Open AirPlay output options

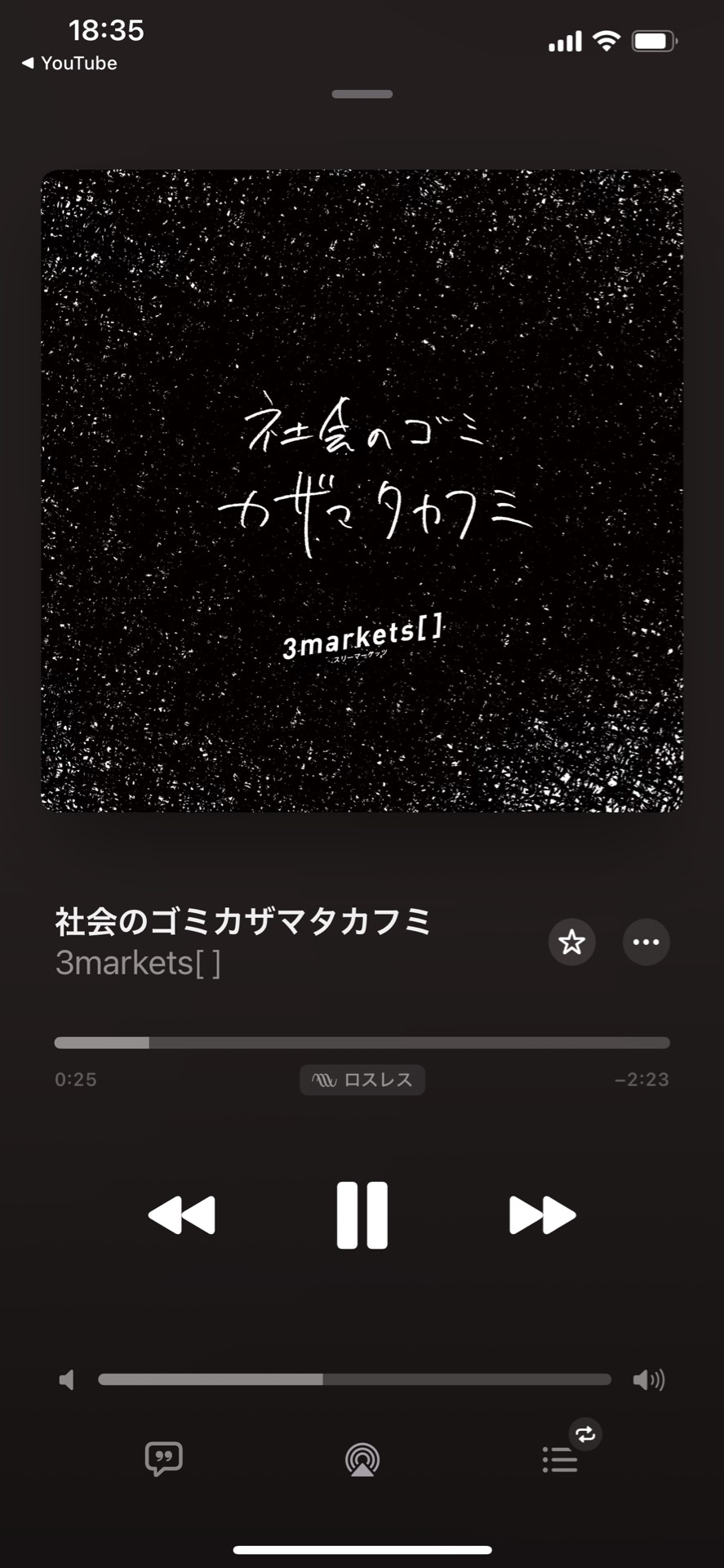coord(362,1459)
